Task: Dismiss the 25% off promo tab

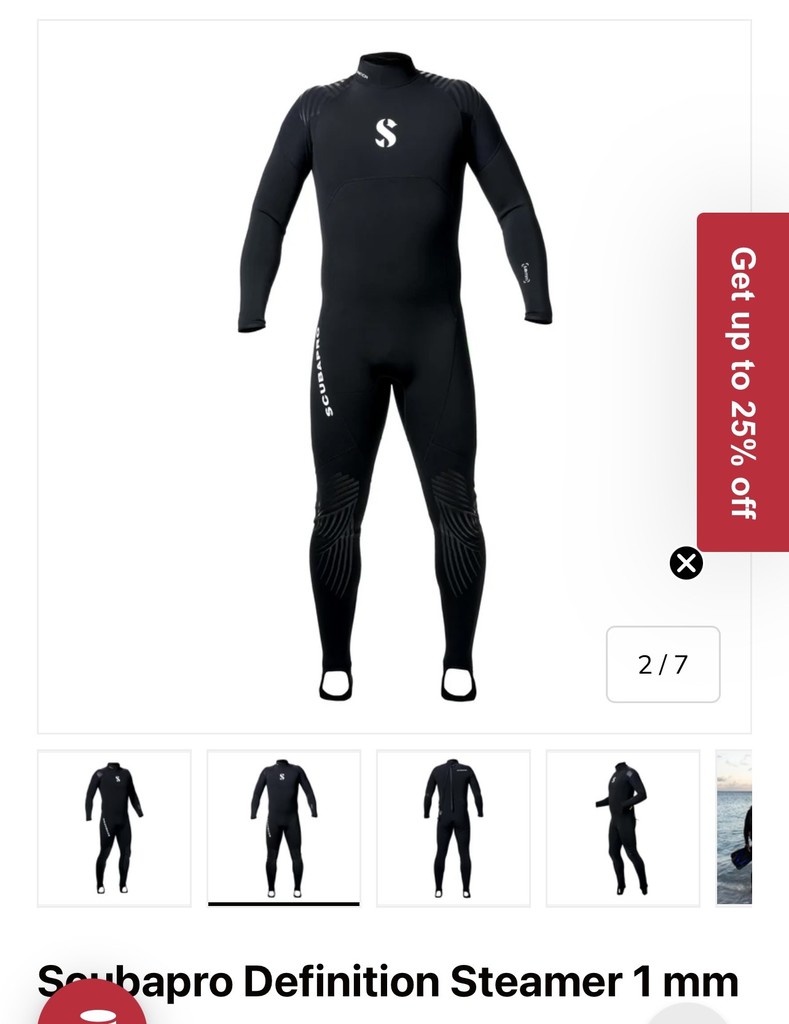Action: point(686,563)
